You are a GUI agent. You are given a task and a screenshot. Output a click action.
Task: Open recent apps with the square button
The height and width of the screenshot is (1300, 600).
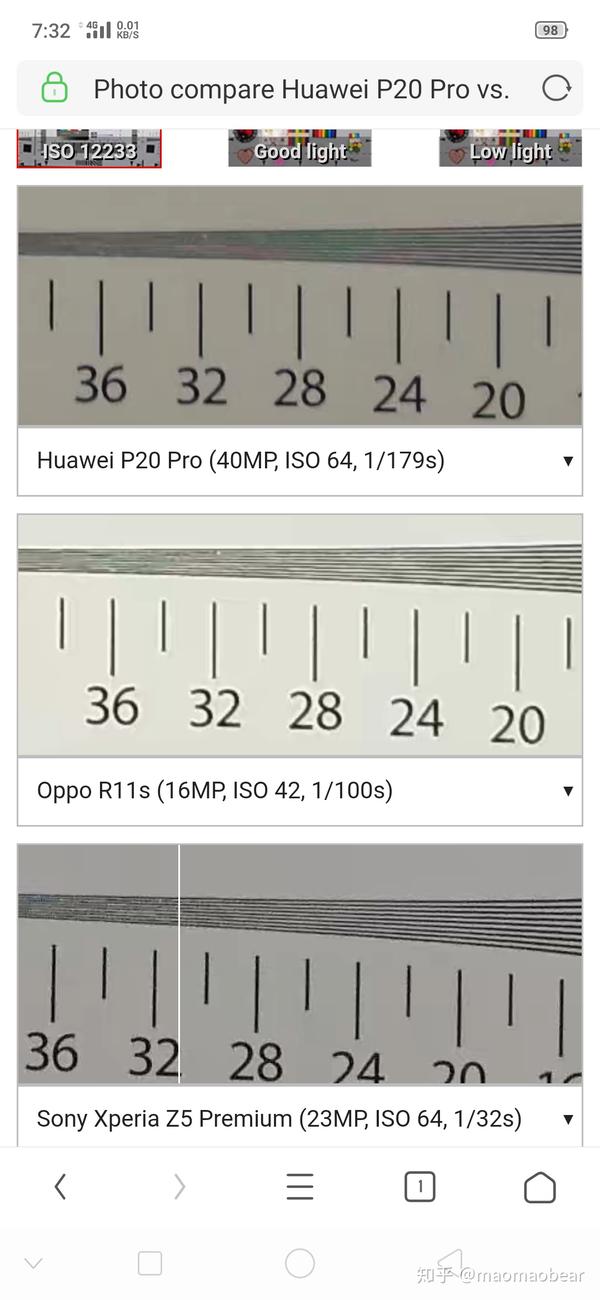tap(150, 1263)
